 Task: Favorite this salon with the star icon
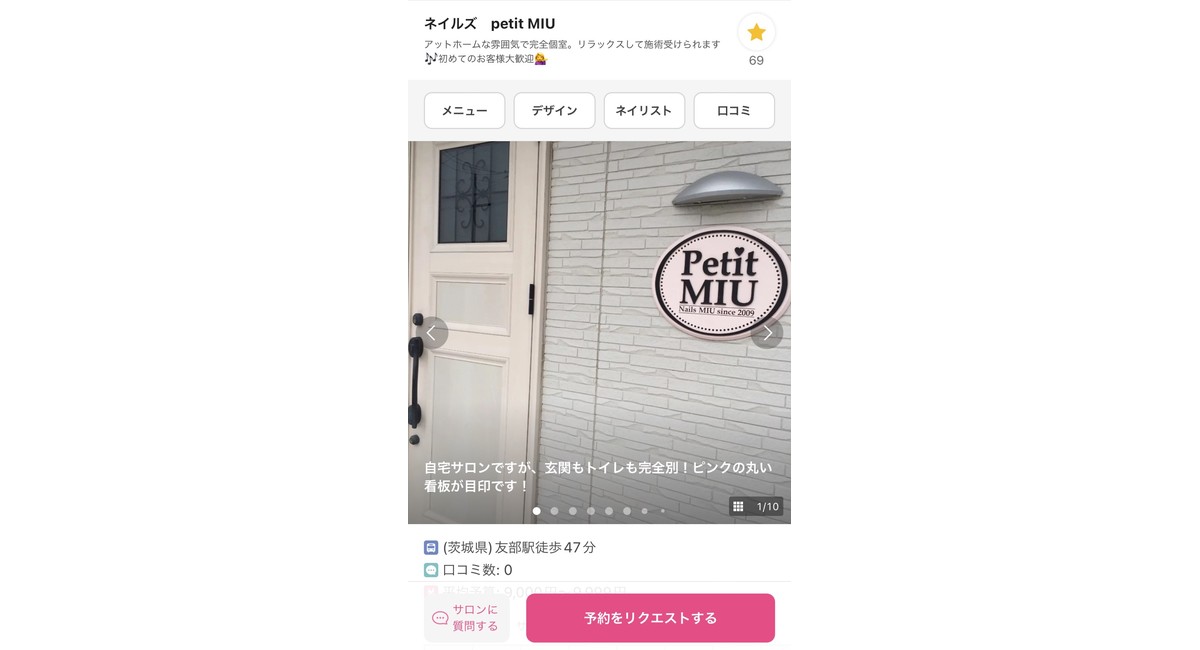(x=756, y=33)
